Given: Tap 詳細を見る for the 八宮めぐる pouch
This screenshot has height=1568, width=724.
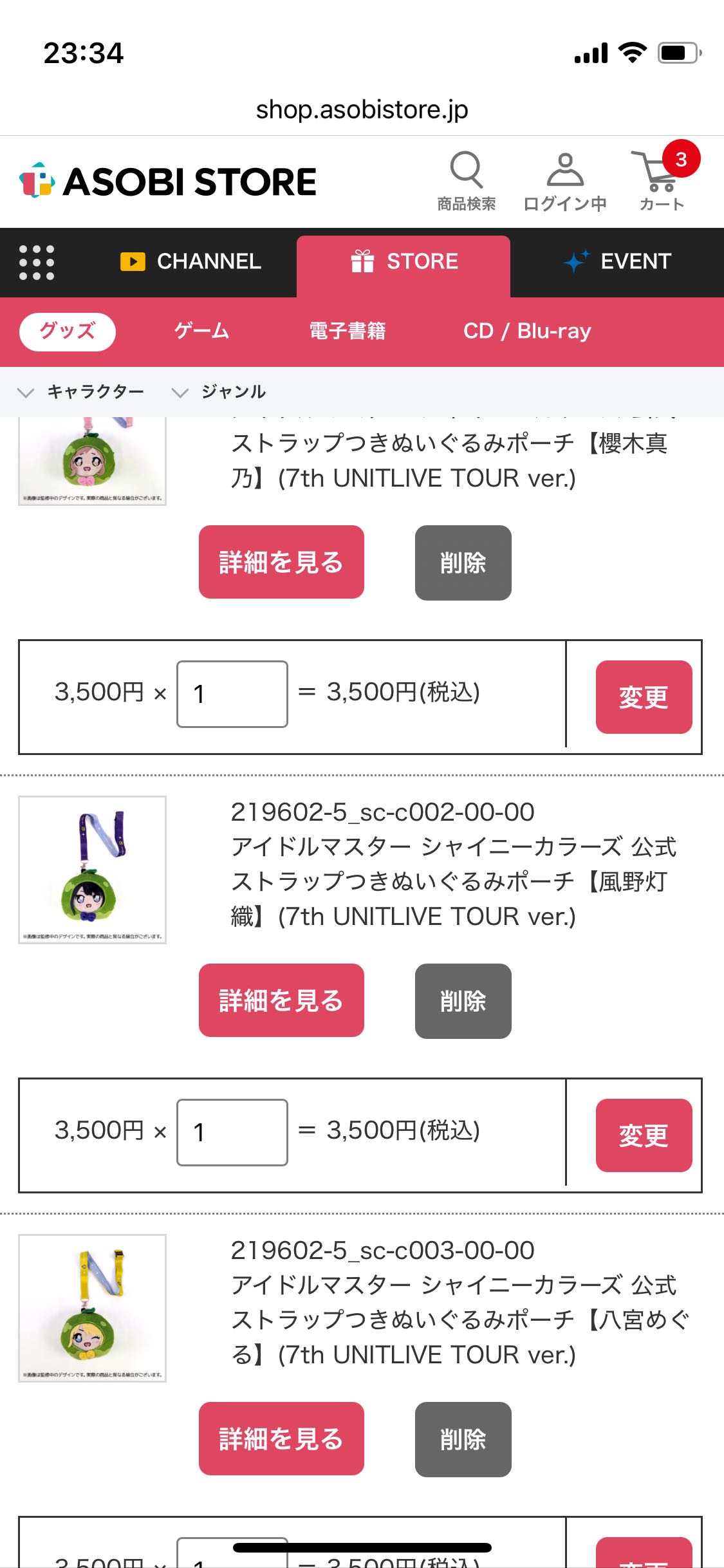Looking at the screenshot, I should pyautogui.click(x=281, y=1439).
